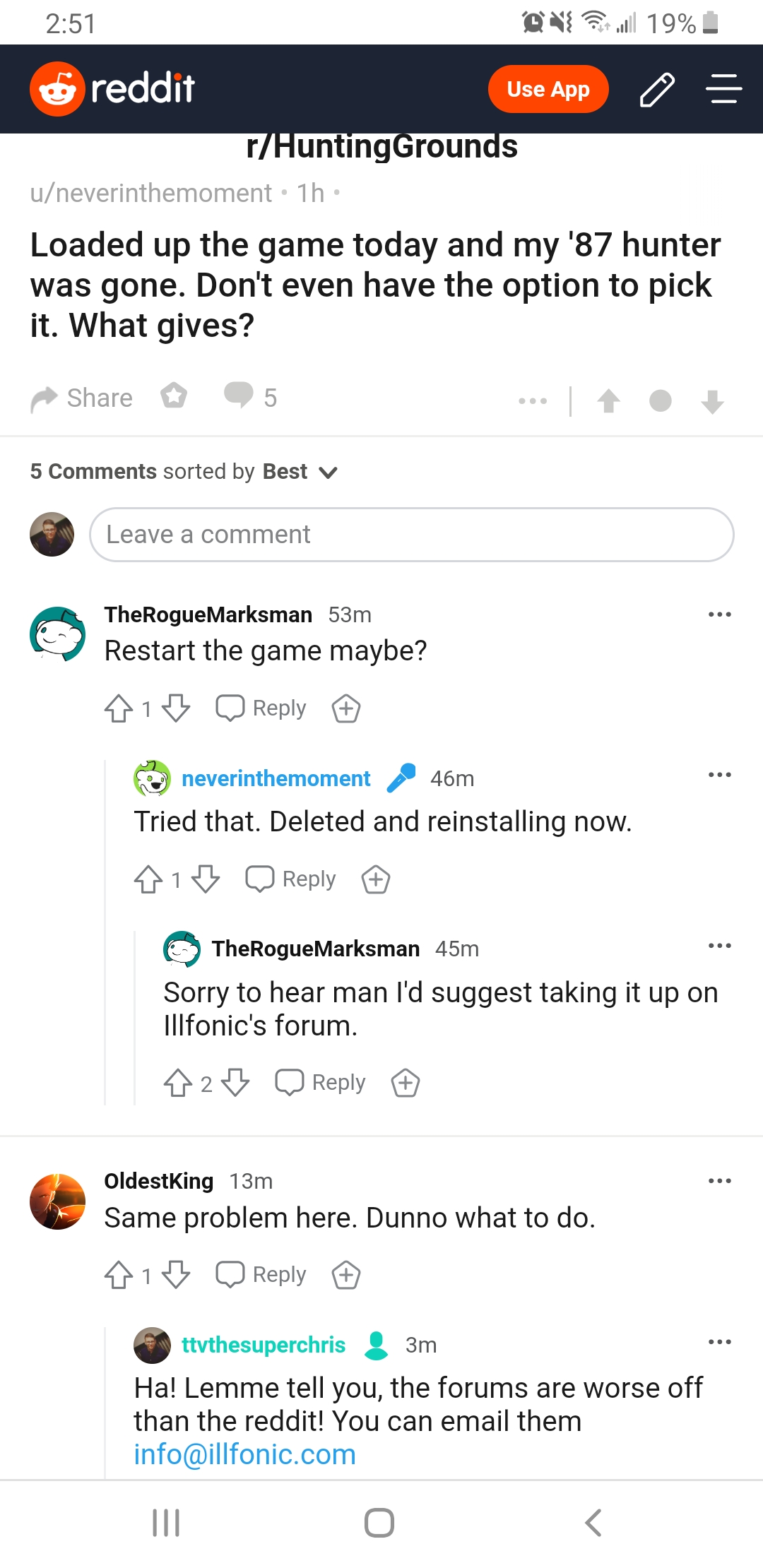Open the hamburger menu in header
763x1568 pixels.
point(723,89)
